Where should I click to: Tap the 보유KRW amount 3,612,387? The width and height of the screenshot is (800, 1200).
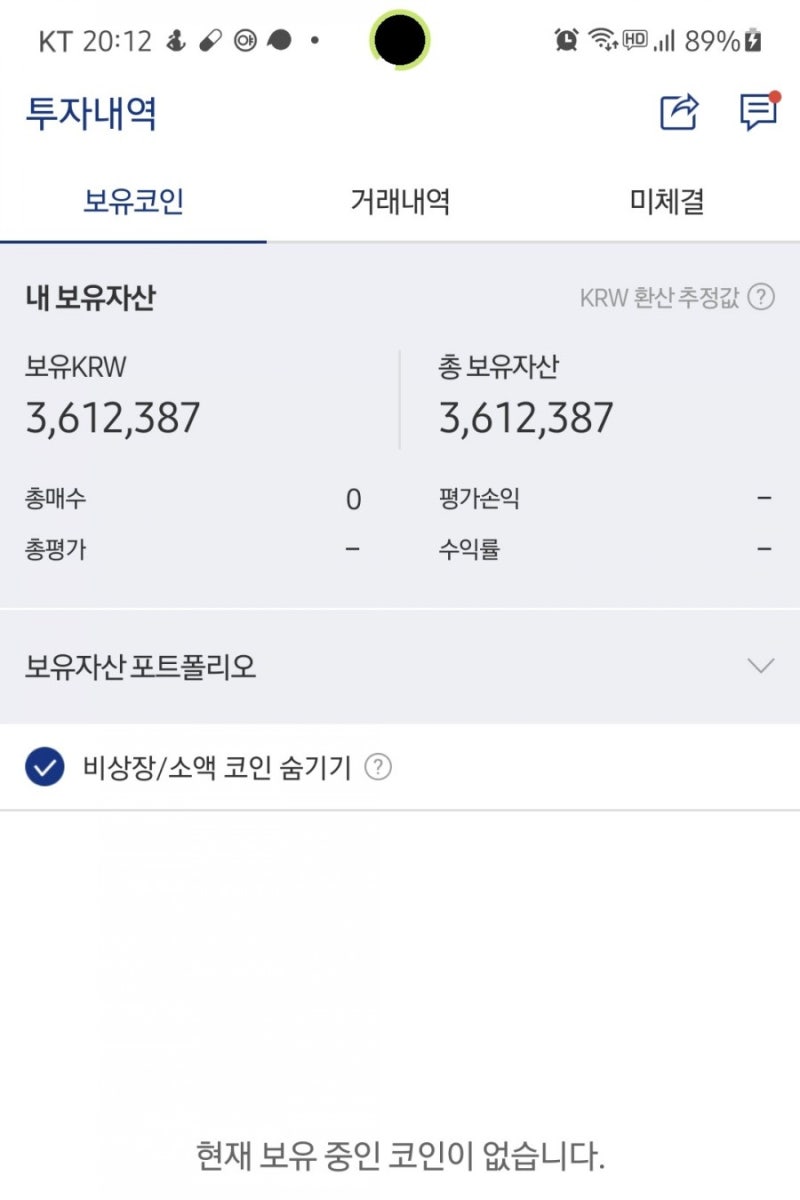[110, 417]
